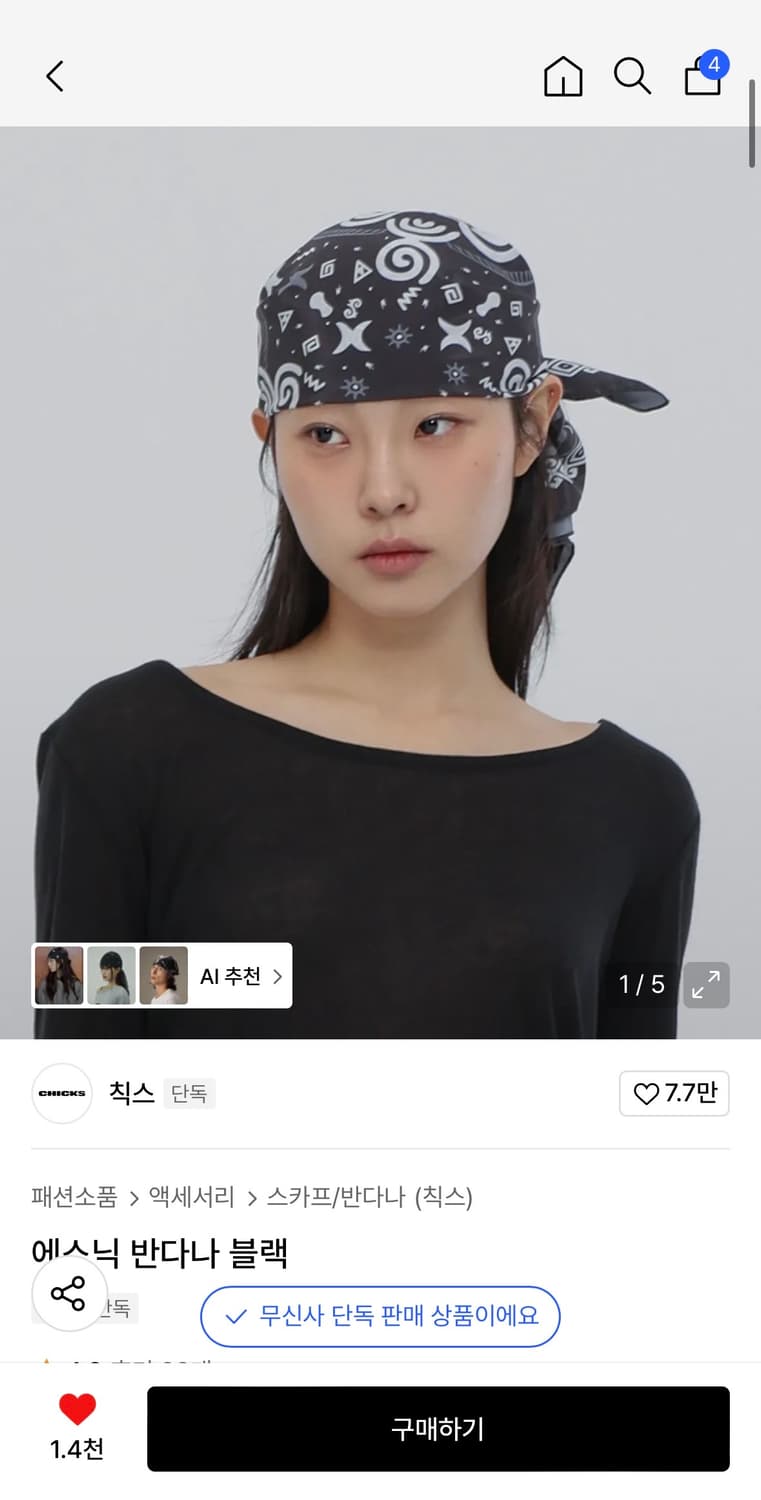Expand the product image to fullscreen
The width and height of the screenshot is (761, 1500).
coord(707,986)
